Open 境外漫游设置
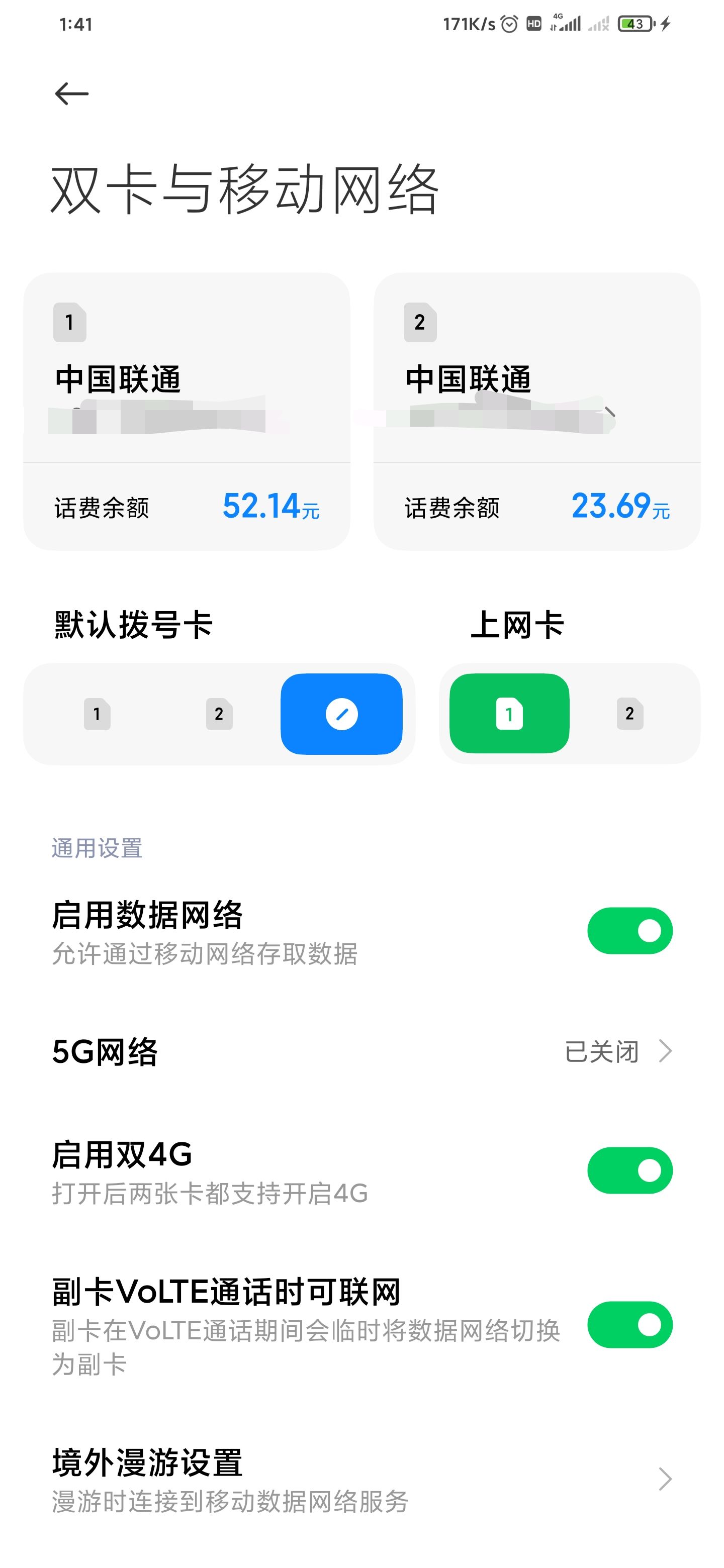The height and width of the screenshot is (1568, 724). pyautogui.click(x=361, y=1480)
